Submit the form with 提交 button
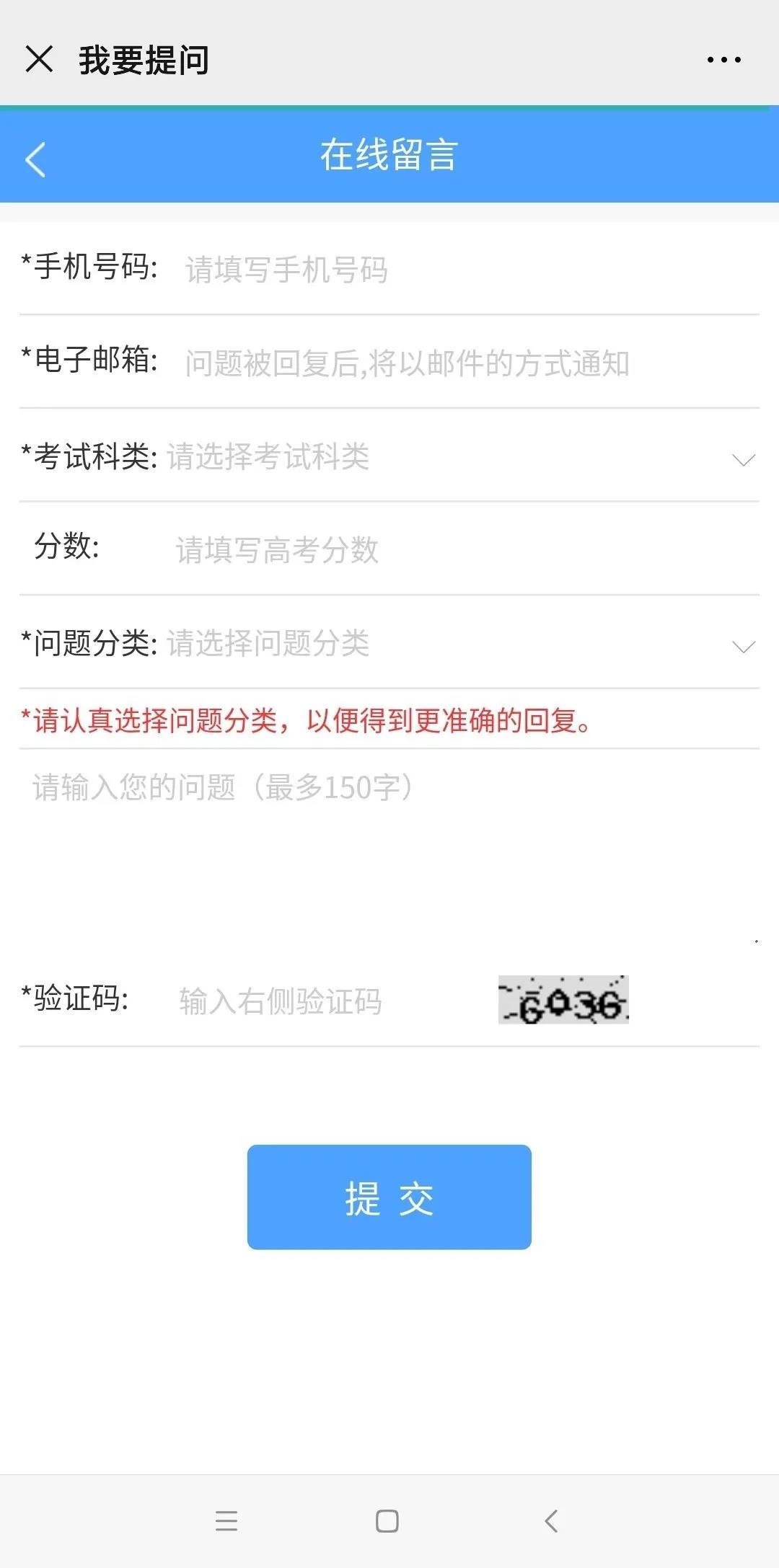The height and width of the screenshot is (1568, 779). pos(389,1197)
